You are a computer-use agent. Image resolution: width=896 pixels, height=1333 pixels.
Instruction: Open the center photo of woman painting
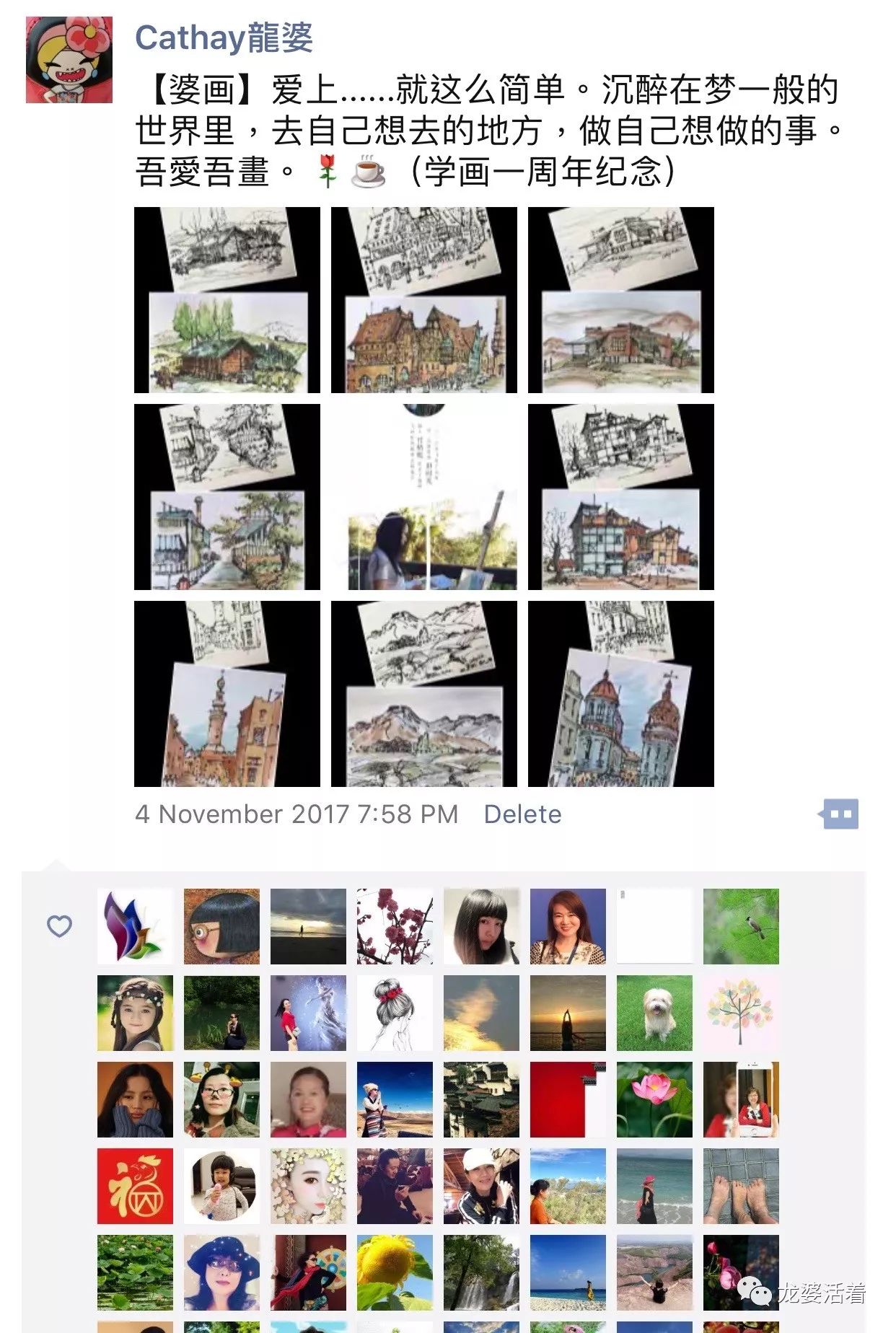click(424, 497)
